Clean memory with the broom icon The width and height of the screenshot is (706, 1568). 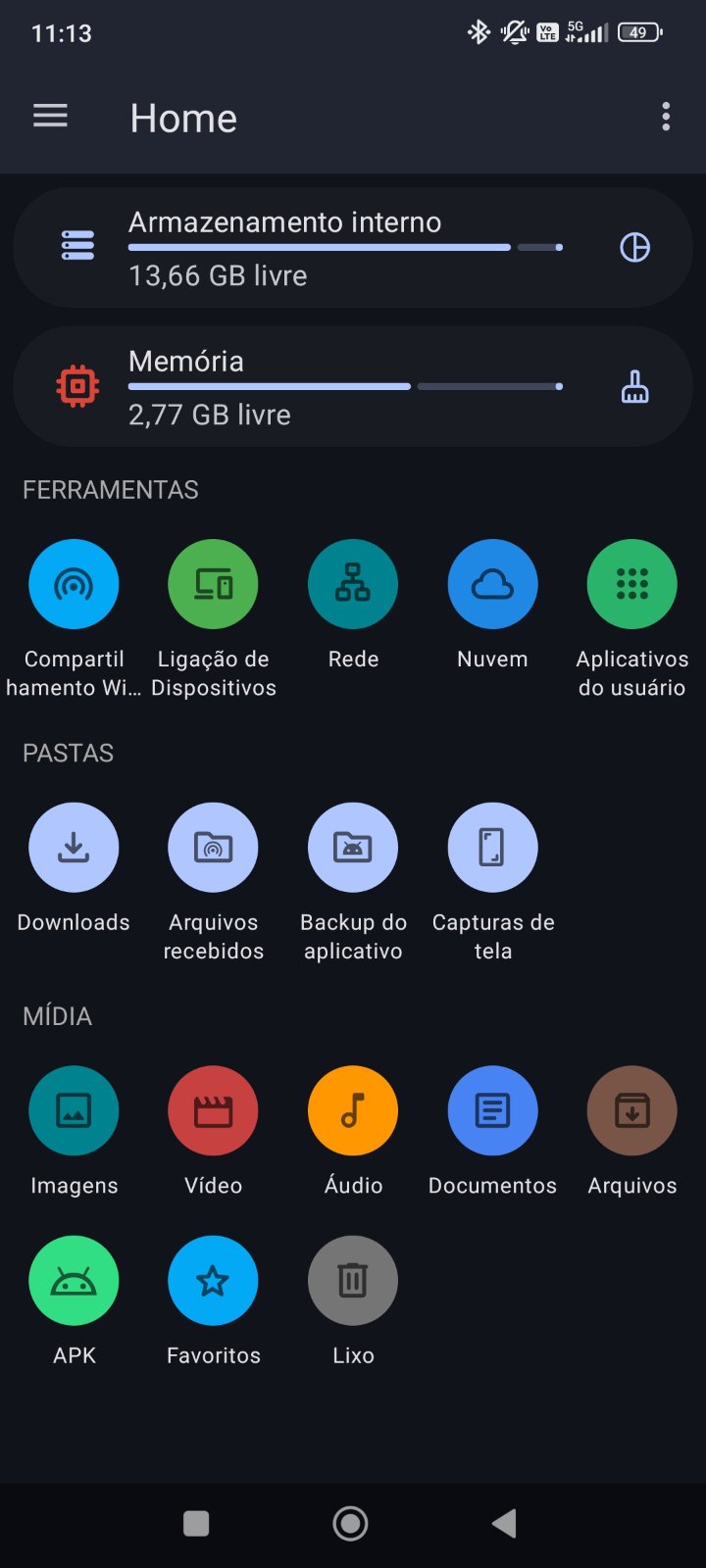634,387
